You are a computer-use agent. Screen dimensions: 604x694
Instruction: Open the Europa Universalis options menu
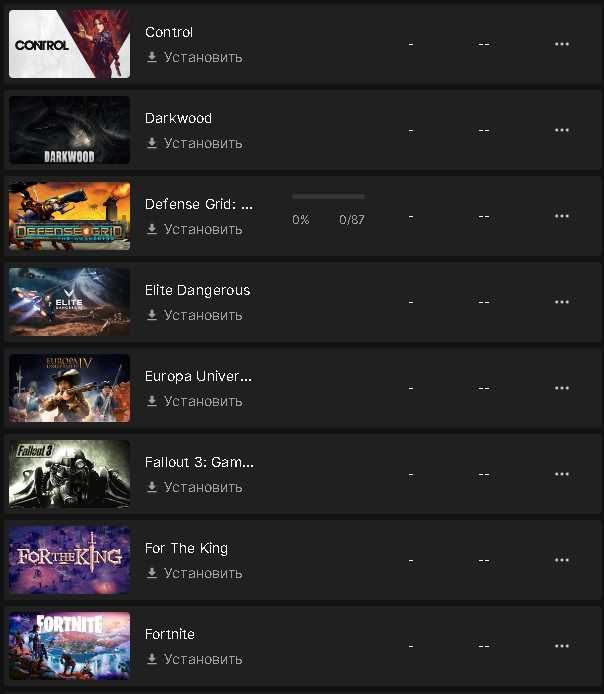[561, 388]
